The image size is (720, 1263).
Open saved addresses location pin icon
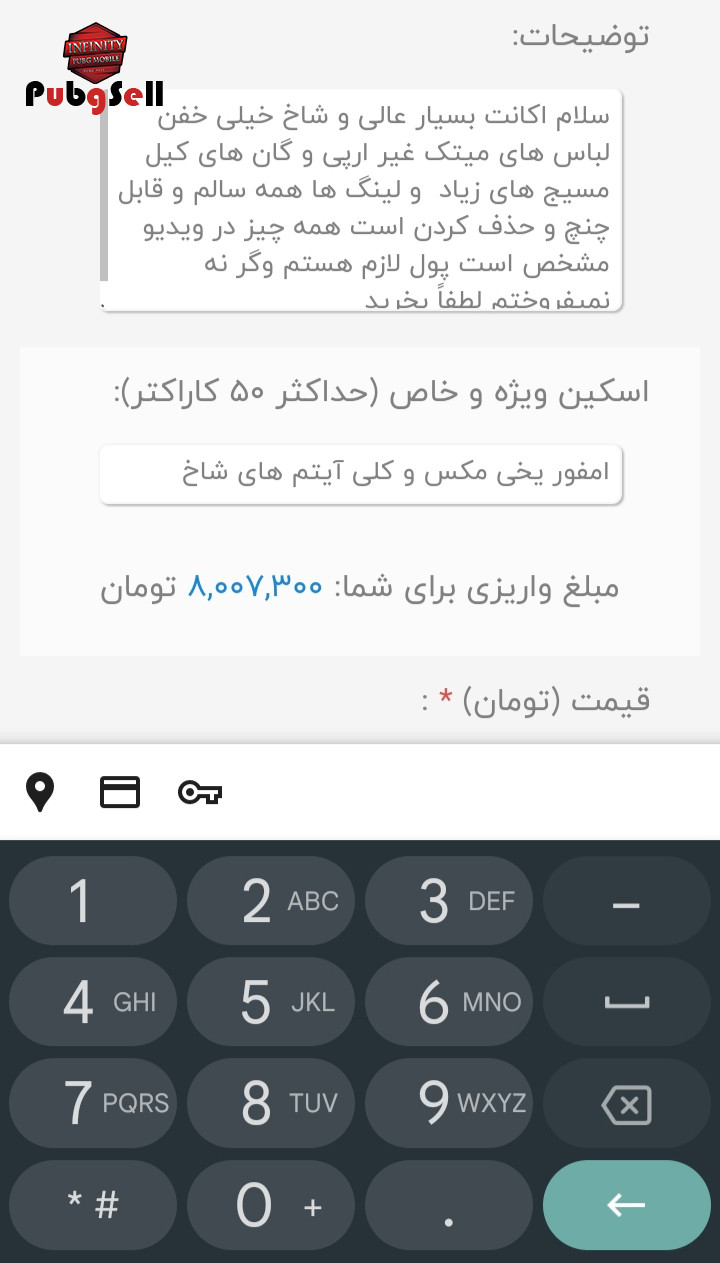tap(40, 793)
